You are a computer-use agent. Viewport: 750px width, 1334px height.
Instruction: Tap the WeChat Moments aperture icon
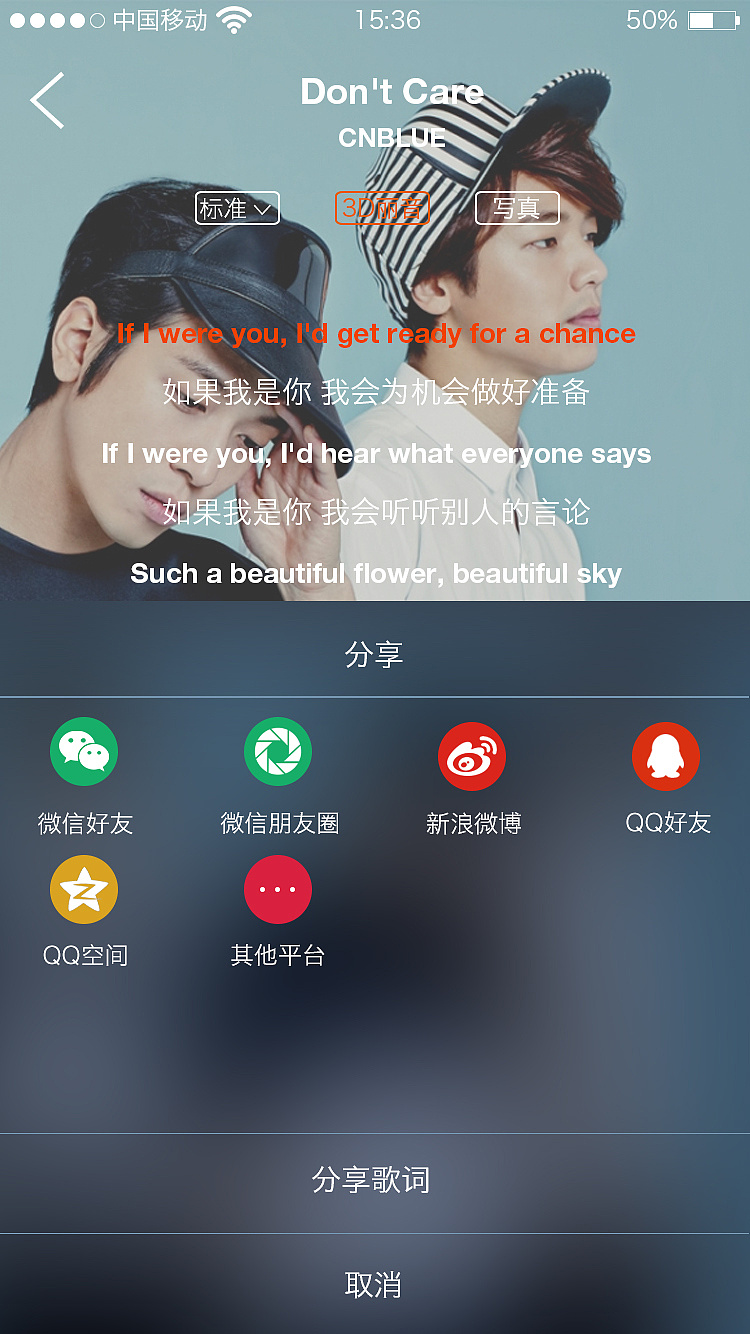coord(277,751)
